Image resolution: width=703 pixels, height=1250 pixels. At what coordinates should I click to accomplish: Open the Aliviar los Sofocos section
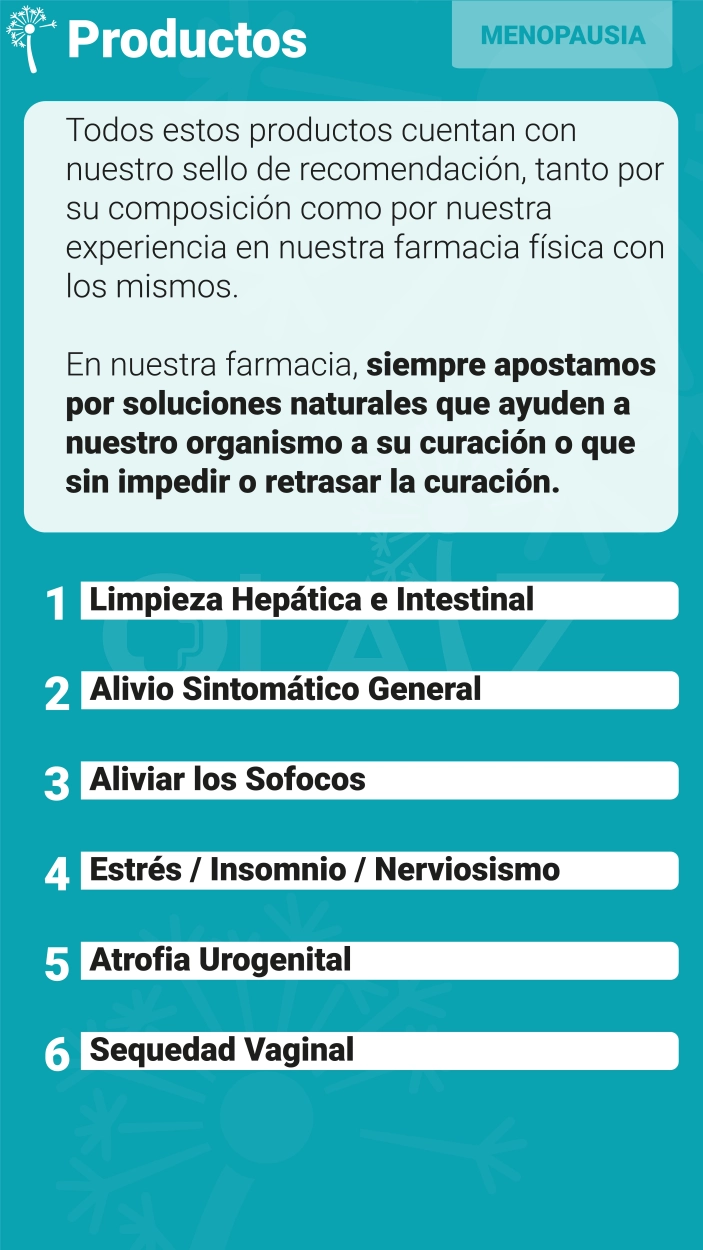[x=379, y=780]
